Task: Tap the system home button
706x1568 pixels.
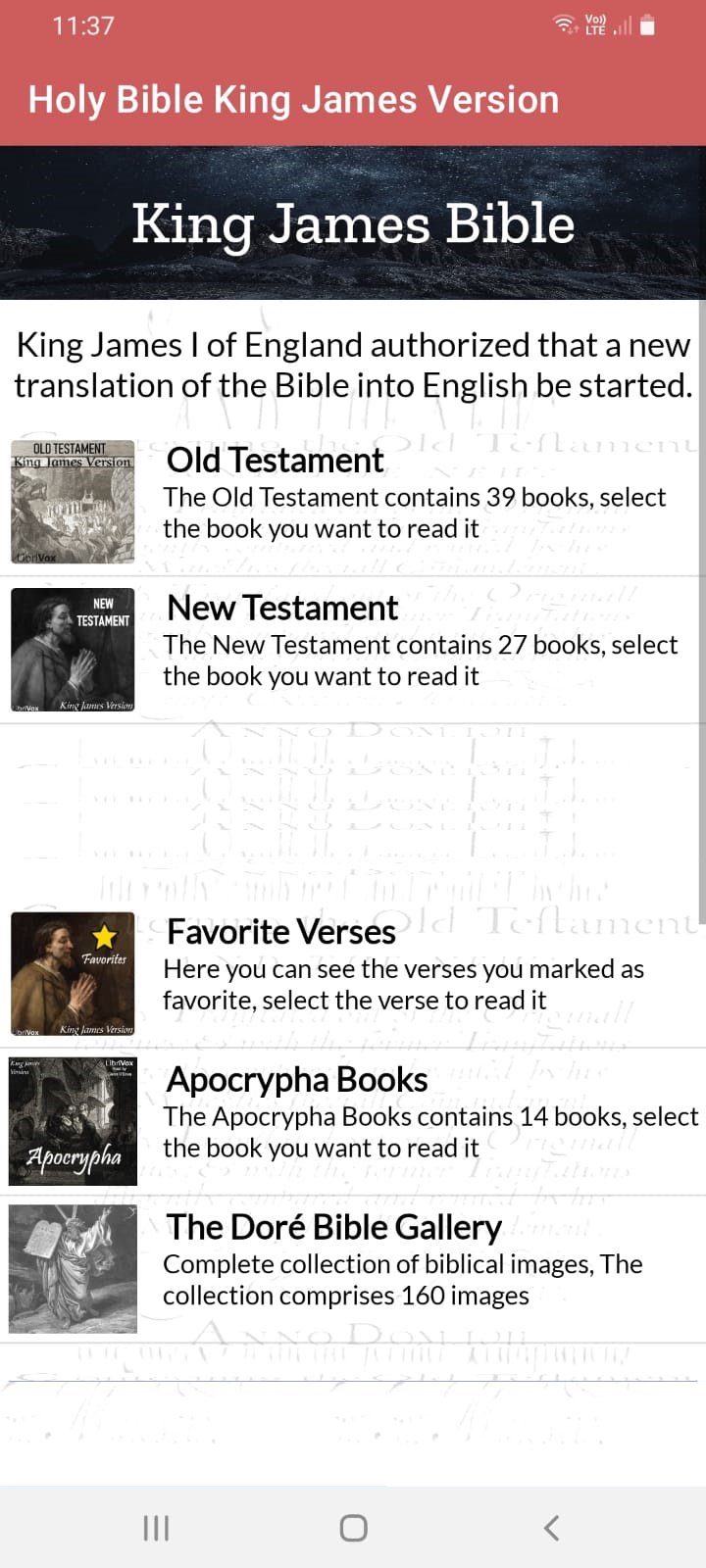Action: (x=353, y=1527)
